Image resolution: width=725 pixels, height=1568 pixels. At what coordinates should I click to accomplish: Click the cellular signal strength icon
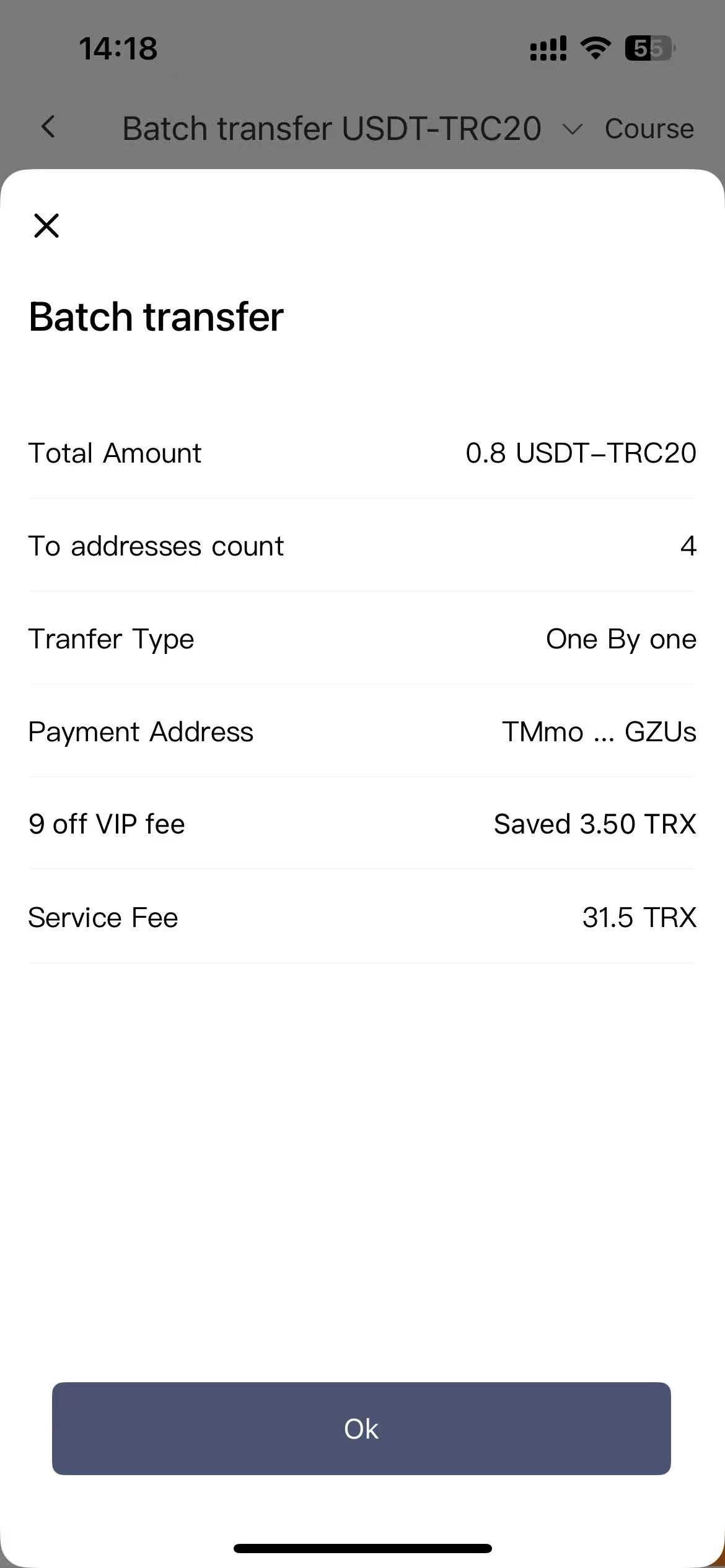point(548,48)
